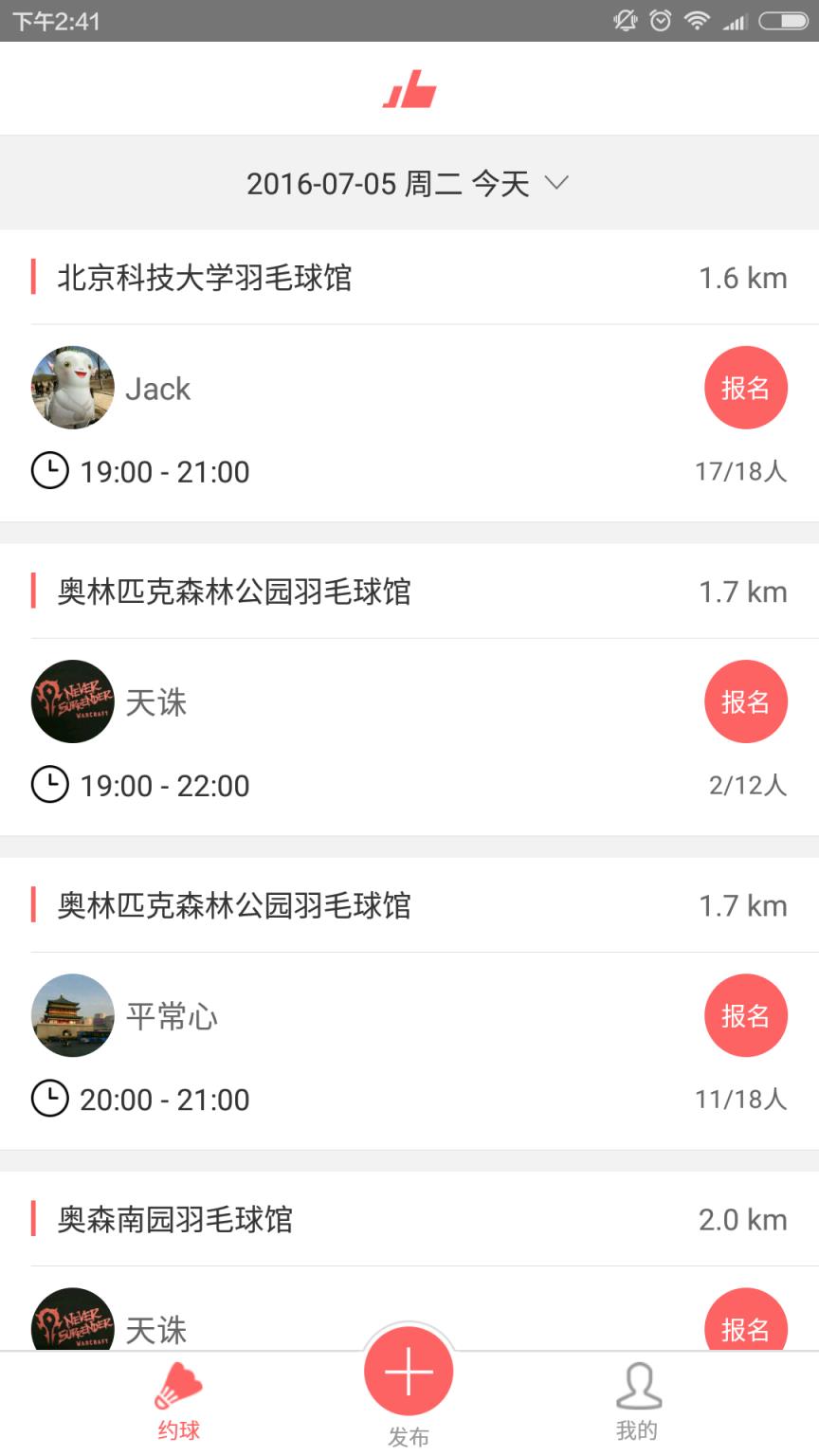Viewport: 819px width, 1456px height.
Task: Open the date selector dropdown arrow
Action: tap(557, 186)
